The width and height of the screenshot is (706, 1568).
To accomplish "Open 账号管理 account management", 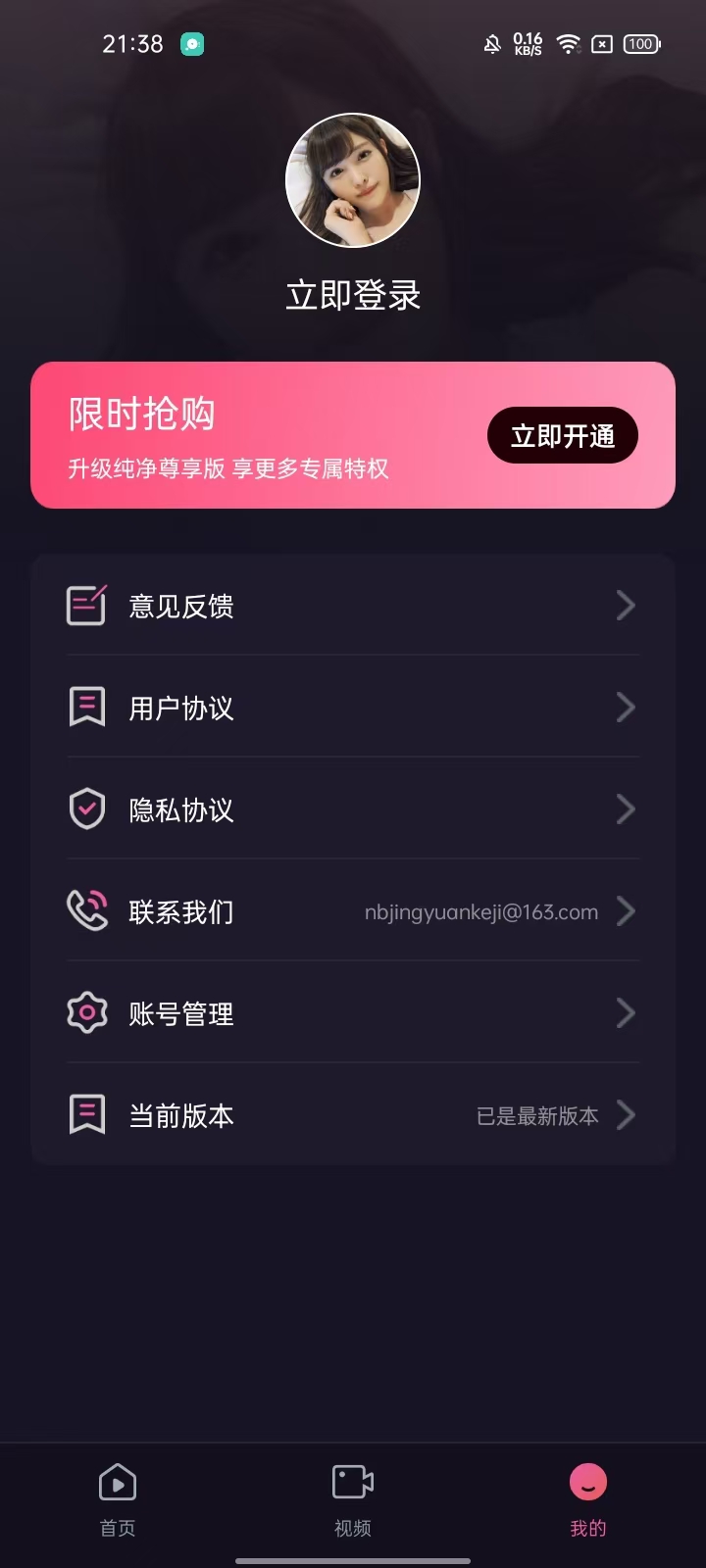I will pos(353,1013).
